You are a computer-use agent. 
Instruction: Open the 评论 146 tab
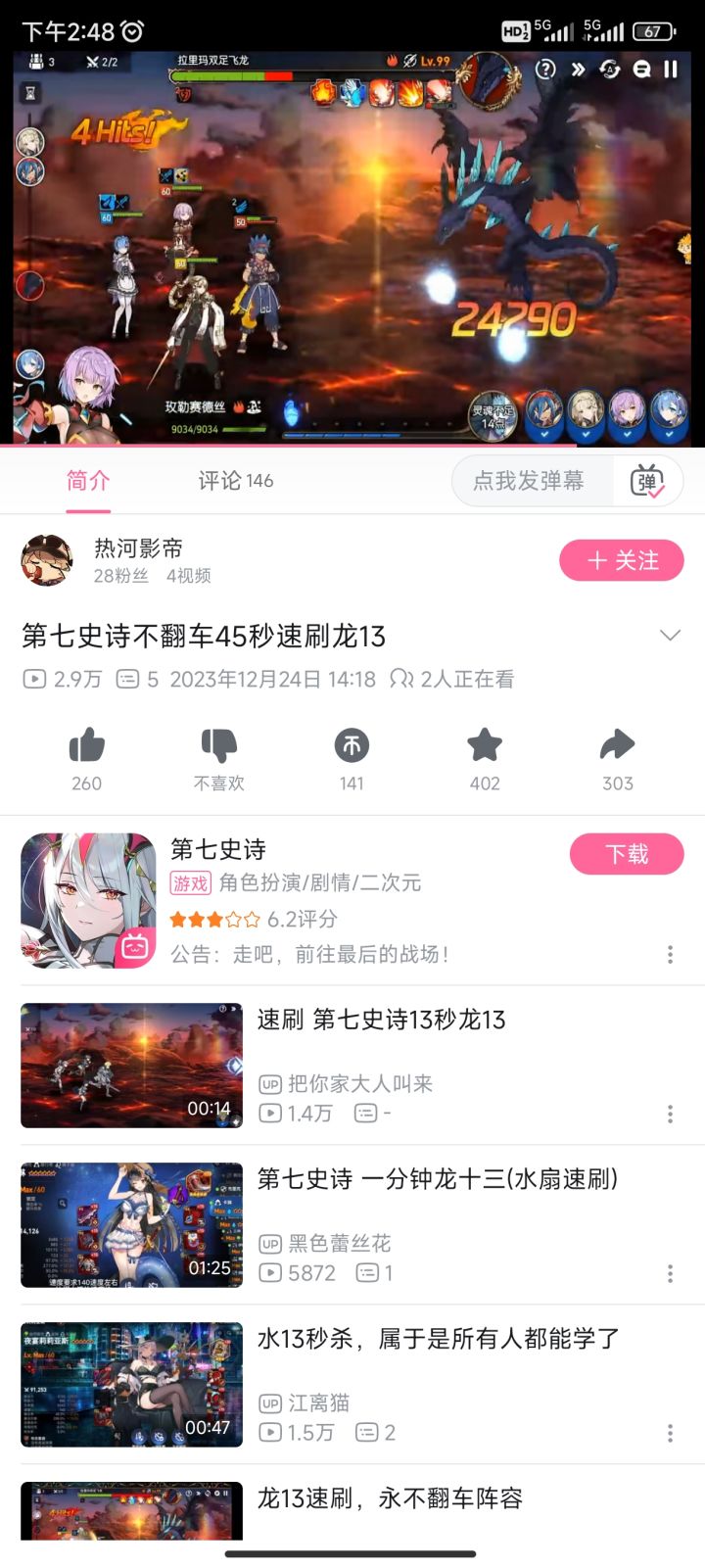234,481
